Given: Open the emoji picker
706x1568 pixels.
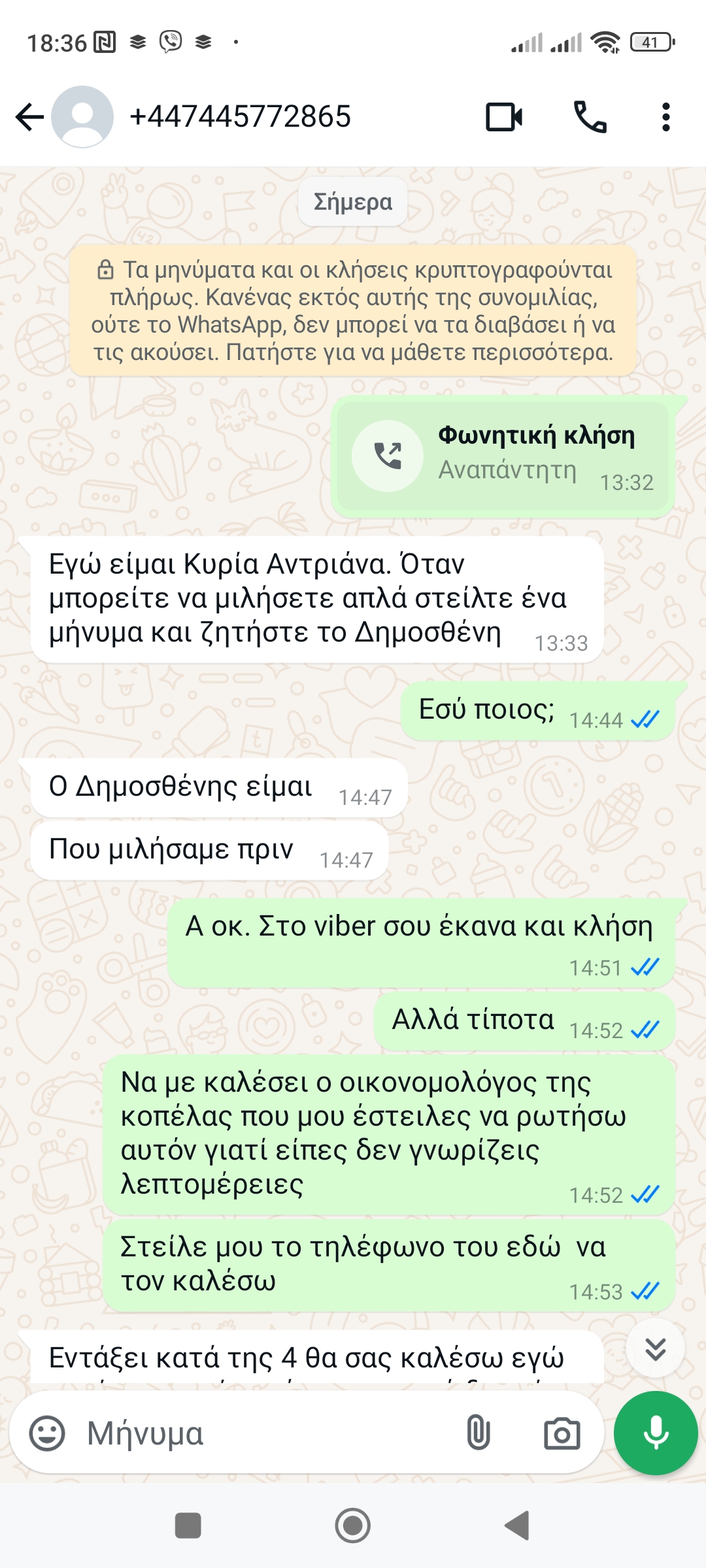Looking at the screenshot, I should [x=47, y=1433].
